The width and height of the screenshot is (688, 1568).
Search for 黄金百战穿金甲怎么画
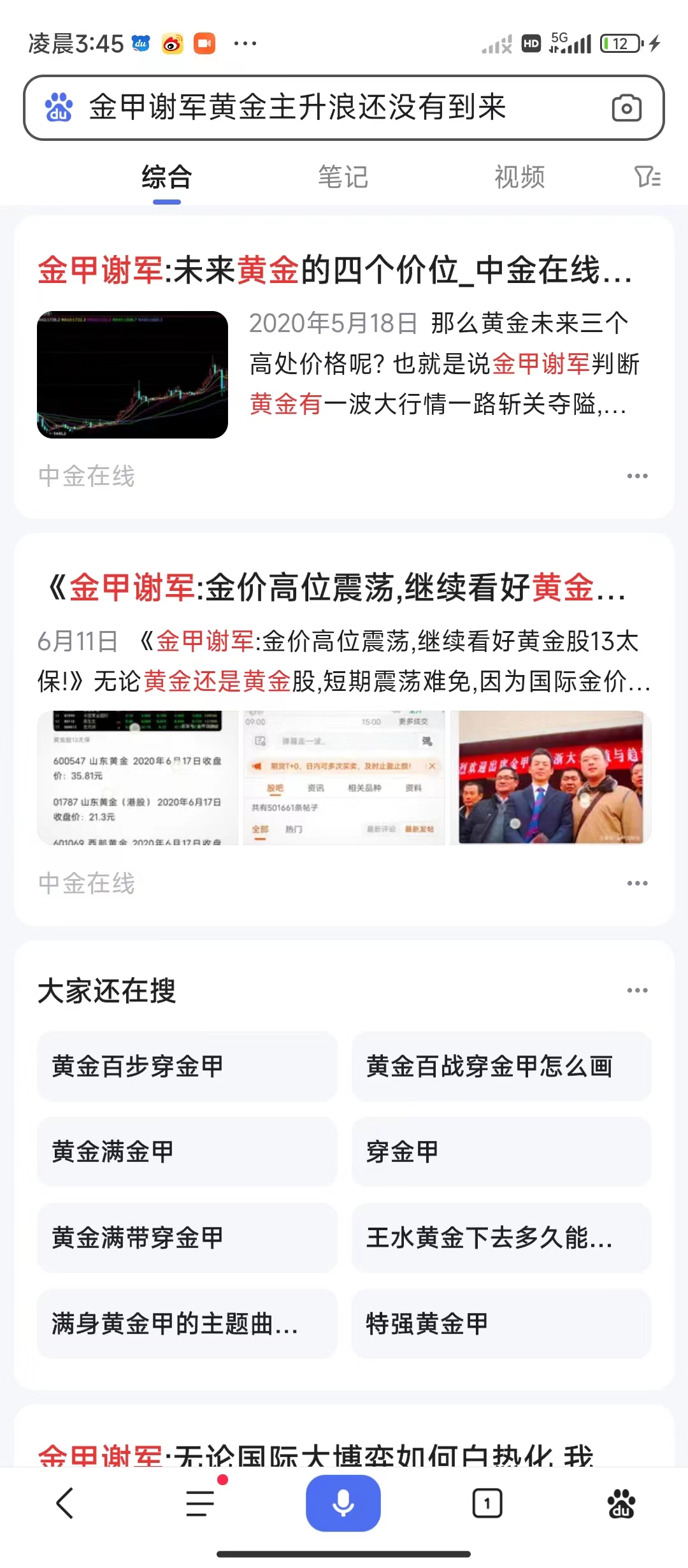(501, 1066)
